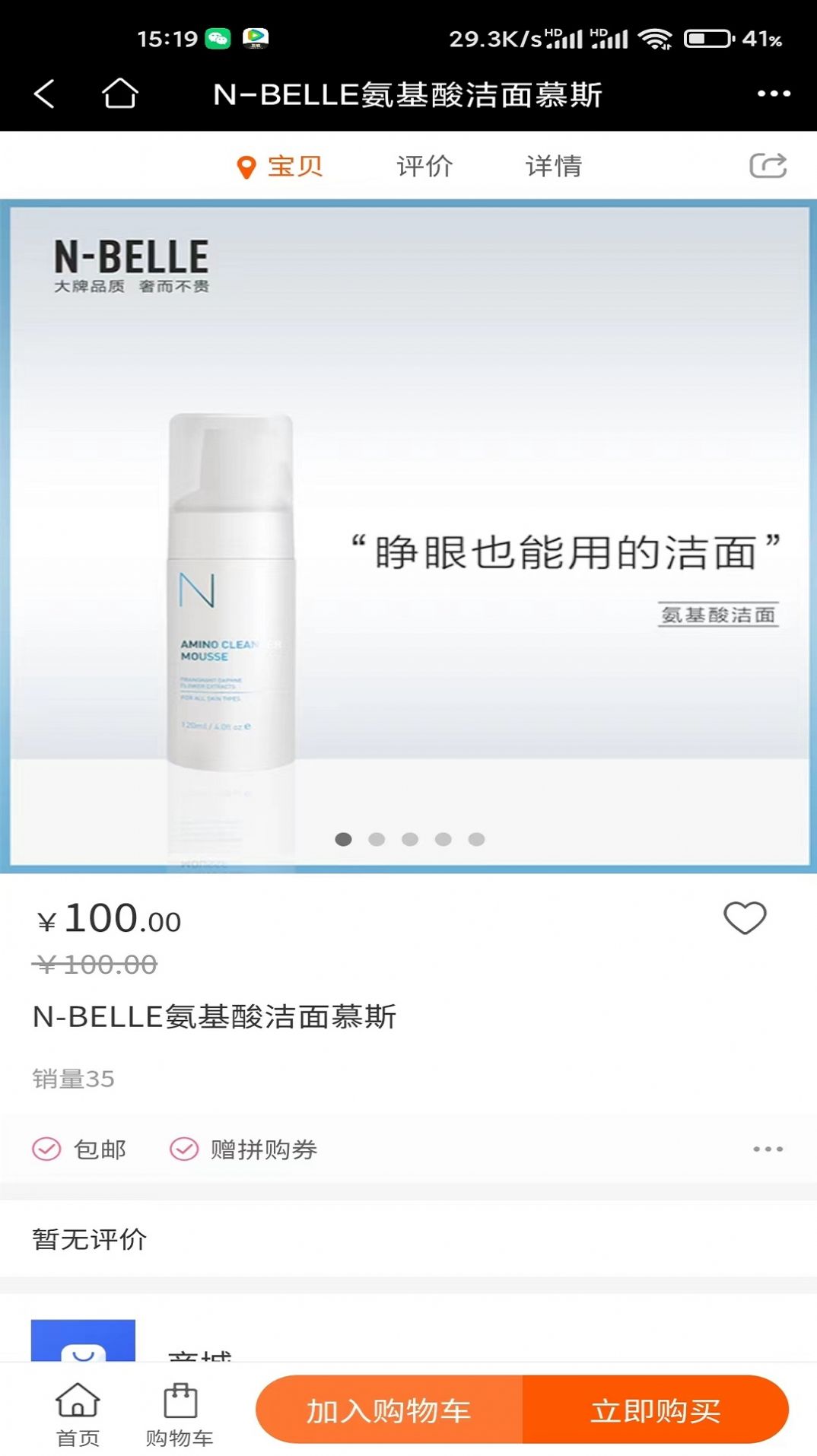This screenshot has height=1456, width=817.
Task: Expand service details next to 赠拼购券
Action: (x=768, y=1149)
